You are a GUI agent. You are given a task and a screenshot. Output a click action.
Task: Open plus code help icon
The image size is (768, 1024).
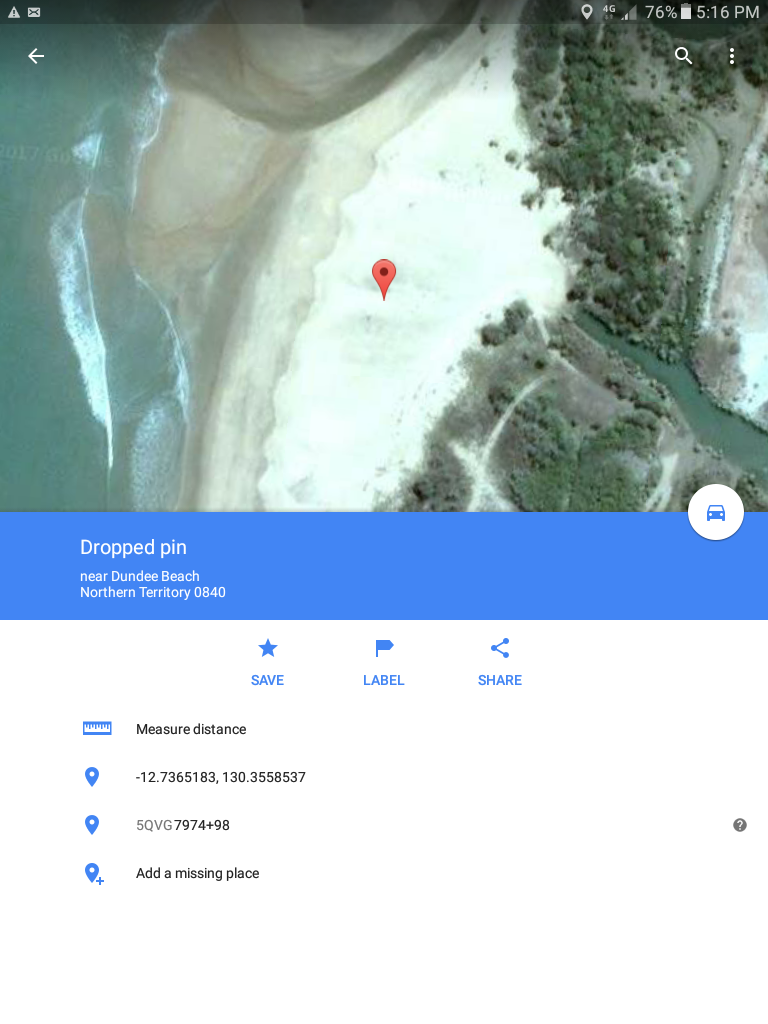740,825
